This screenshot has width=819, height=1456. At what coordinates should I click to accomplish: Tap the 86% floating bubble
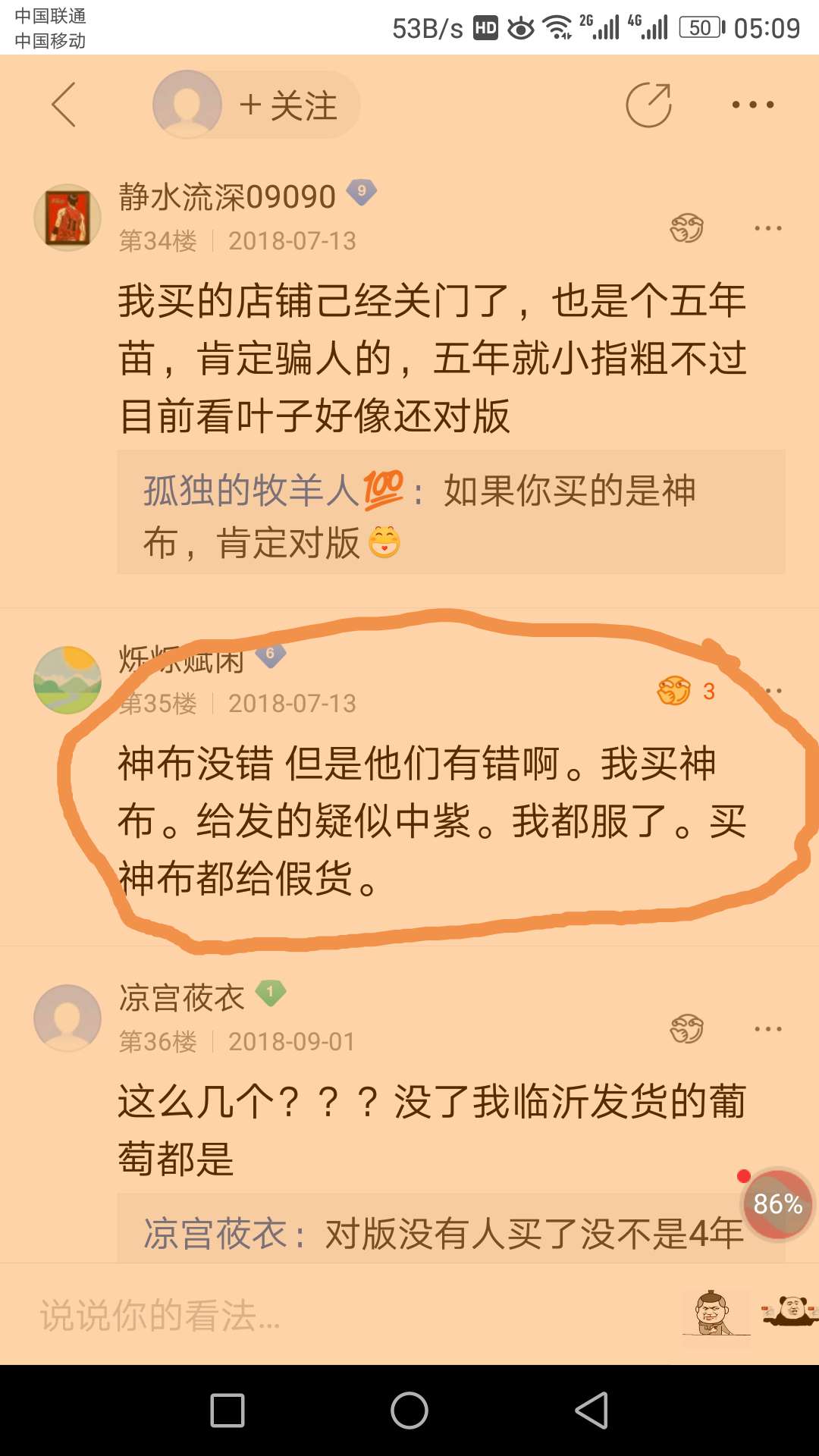pyautogui.click(x=777, y=1204)
